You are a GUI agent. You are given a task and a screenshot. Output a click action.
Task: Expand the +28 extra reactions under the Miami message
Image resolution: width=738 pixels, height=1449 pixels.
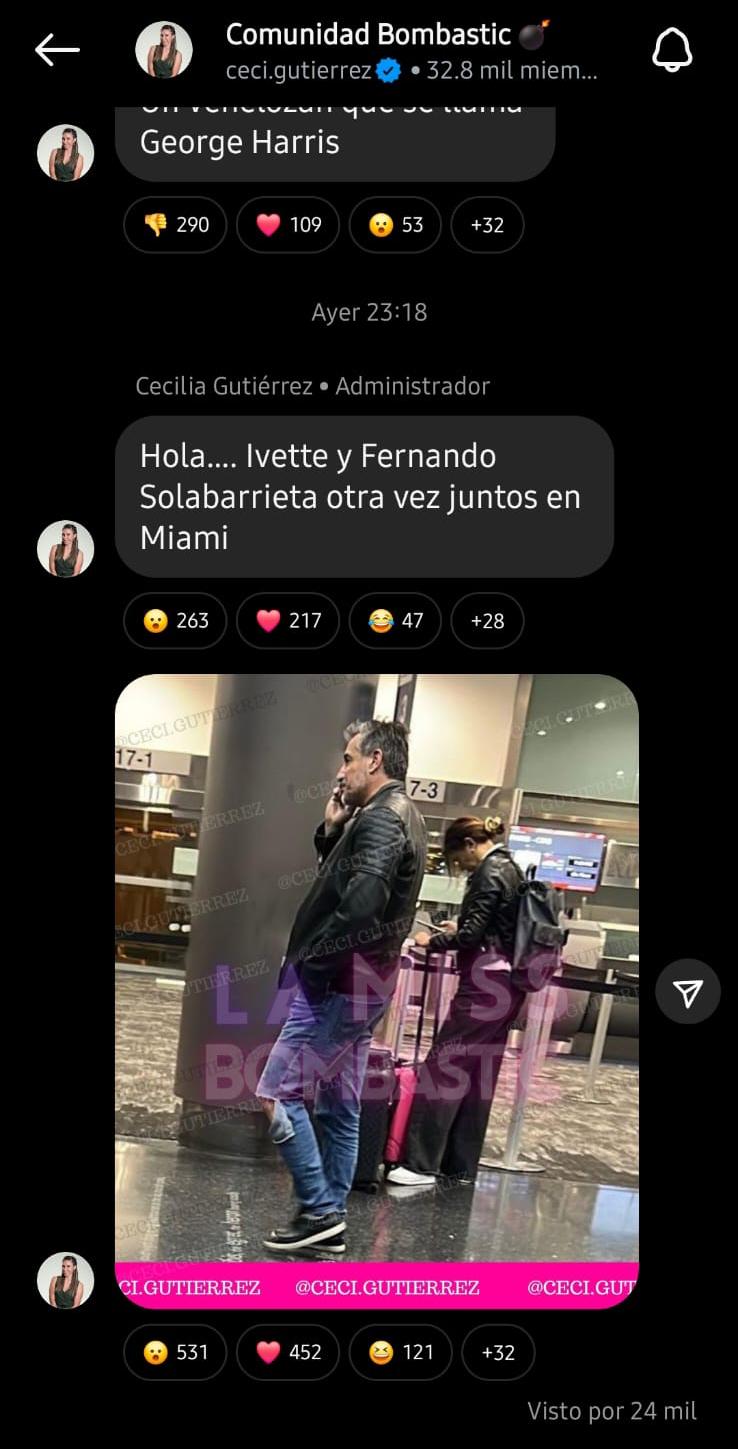coord(487,621)
